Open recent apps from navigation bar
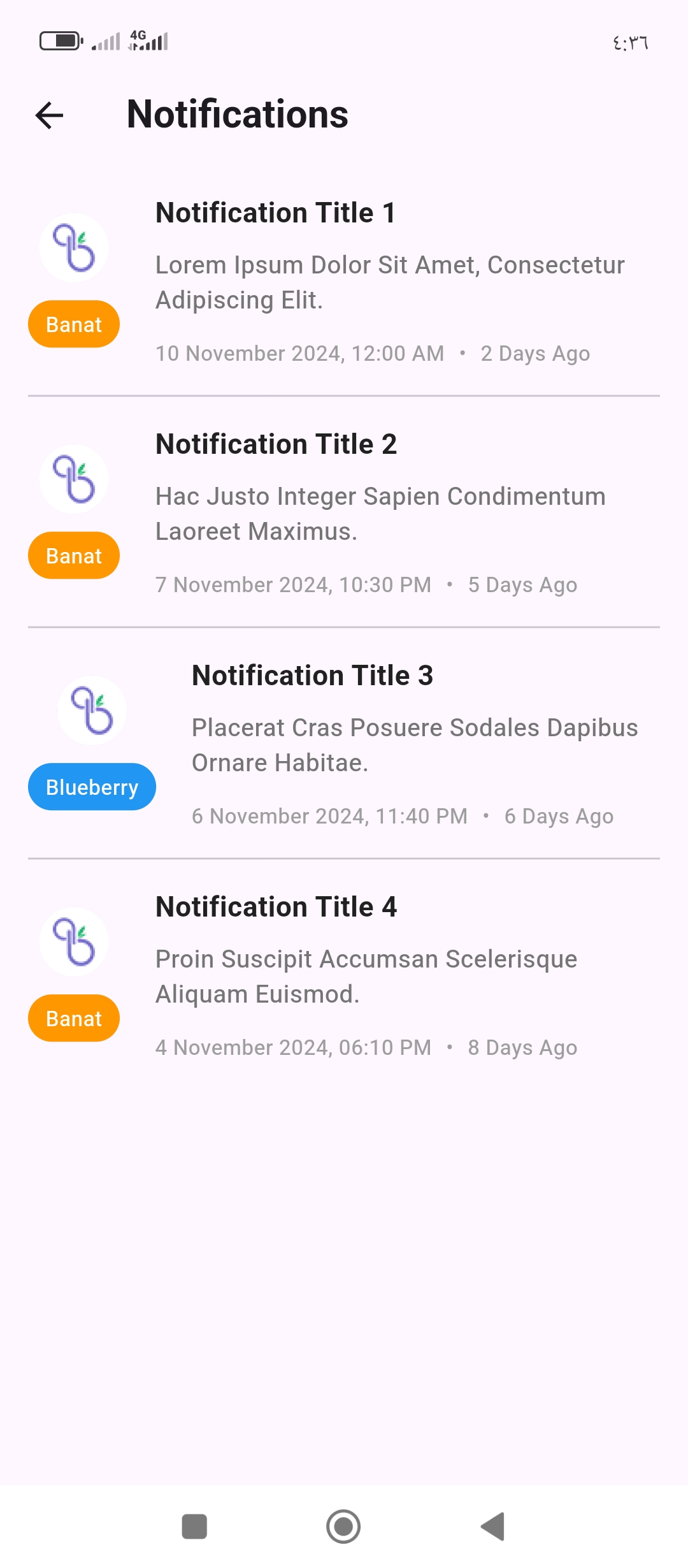This screenshot has height=1568, width=688. [x=194, y=1527]
